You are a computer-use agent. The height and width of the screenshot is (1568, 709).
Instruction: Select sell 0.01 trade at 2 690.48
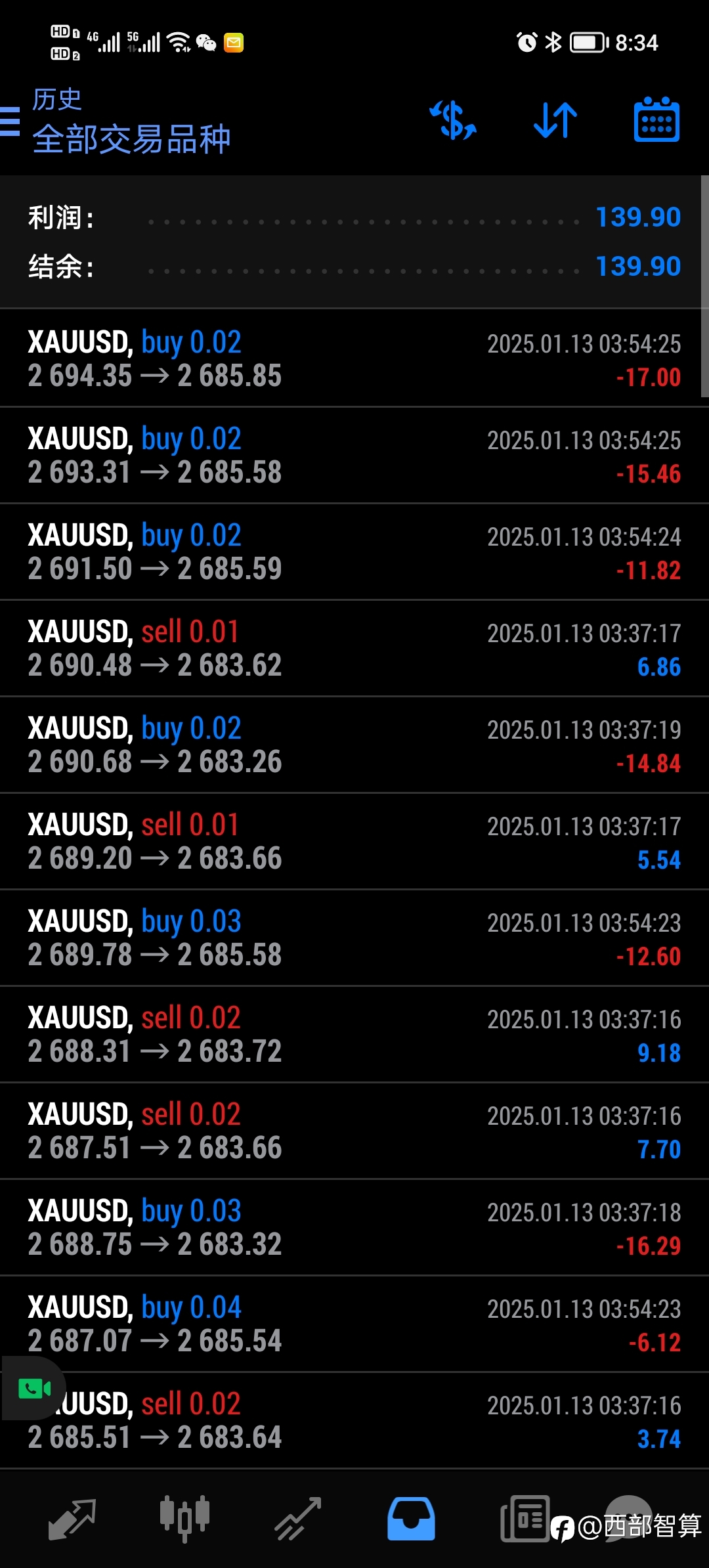click(354, 648)
